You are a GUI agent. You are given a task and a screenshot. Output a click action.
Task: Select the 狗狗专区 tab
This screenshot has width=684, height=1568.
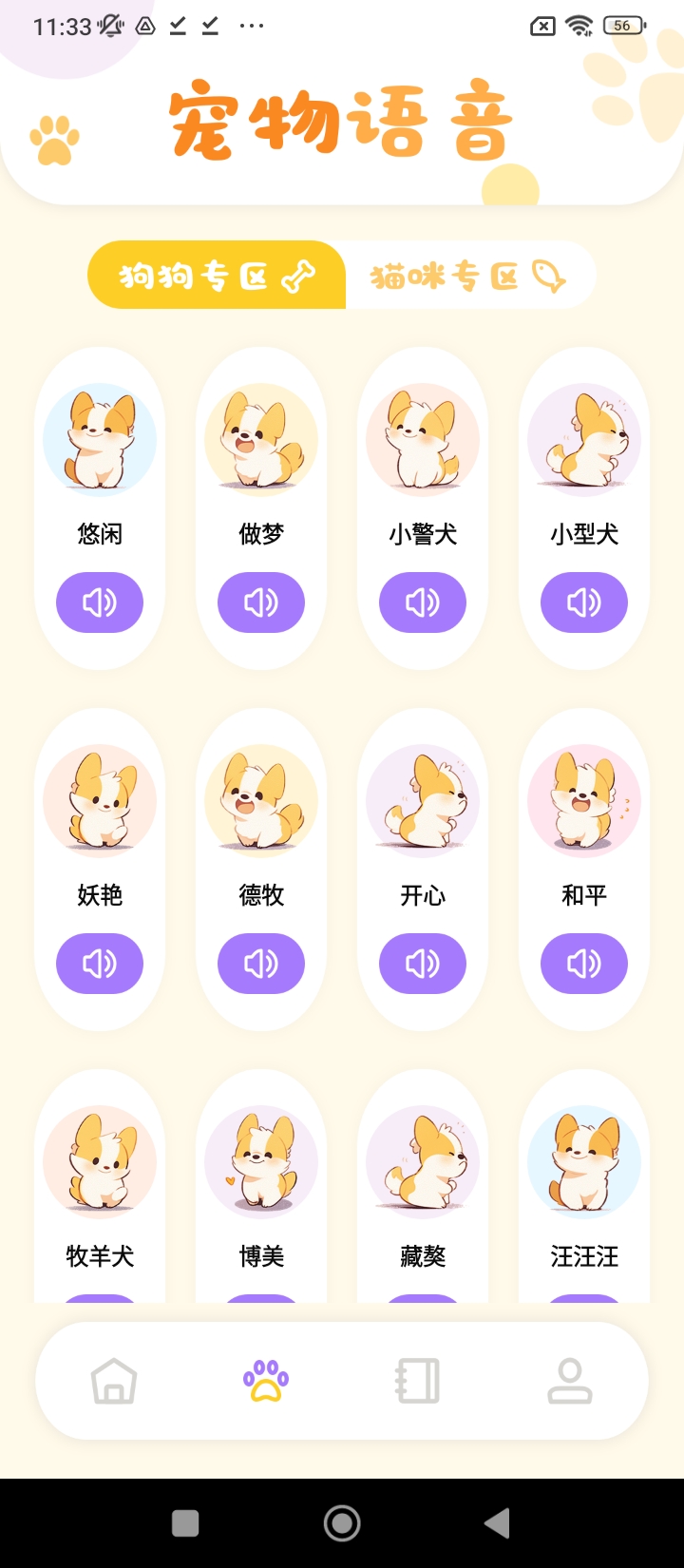(x=217, y=276)
